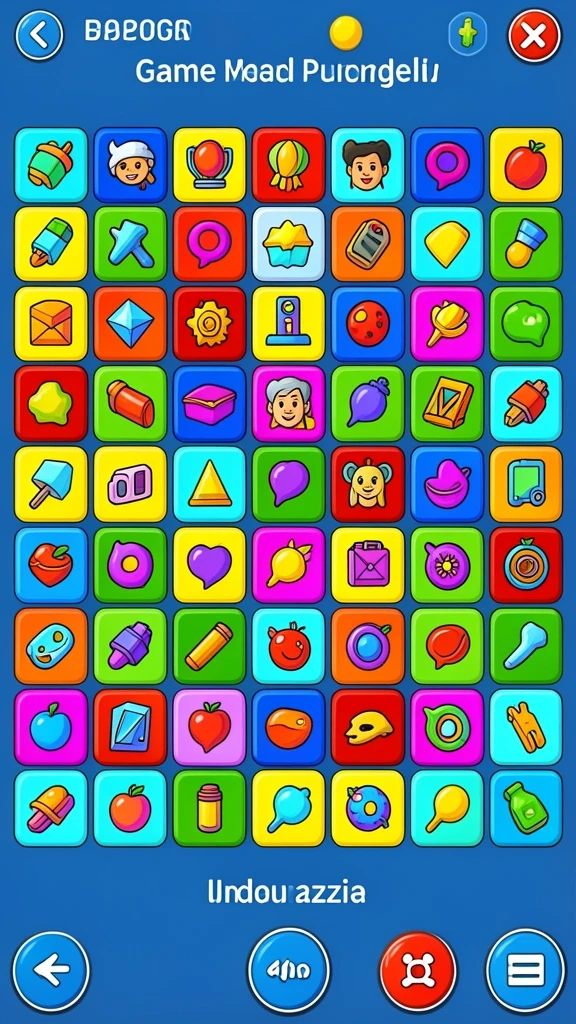Close the game with the red X
The image size is (576, 1024).
pos(534,35)
